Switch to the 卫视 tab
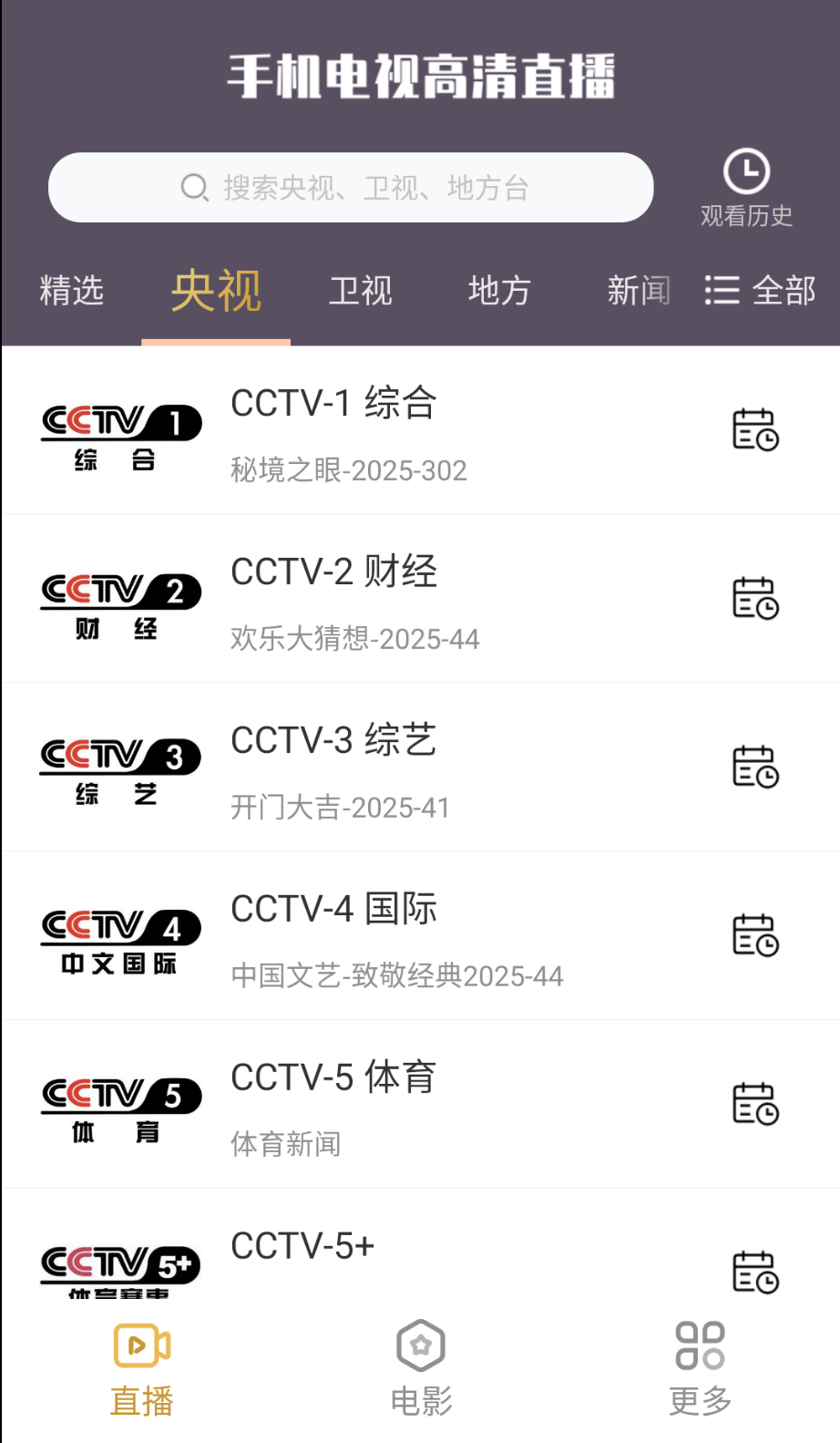The width and height of the screenshot is (840, 1443). coord(360,290)
